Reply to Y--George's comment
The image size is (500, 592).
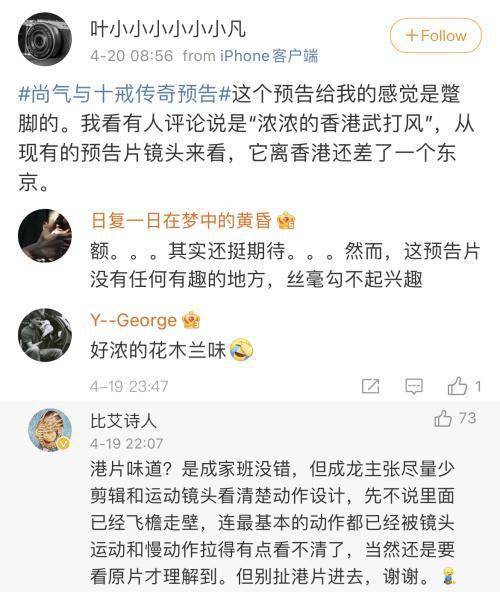[414, 386]
